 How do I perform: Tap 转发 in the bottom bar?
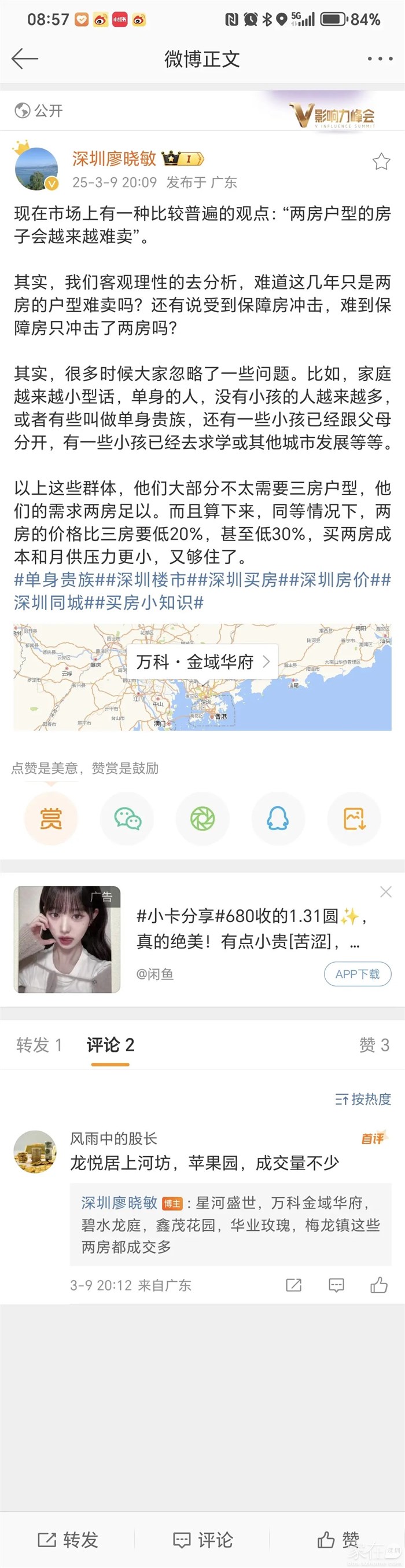pyautogui.click(x=68, y=1540)
